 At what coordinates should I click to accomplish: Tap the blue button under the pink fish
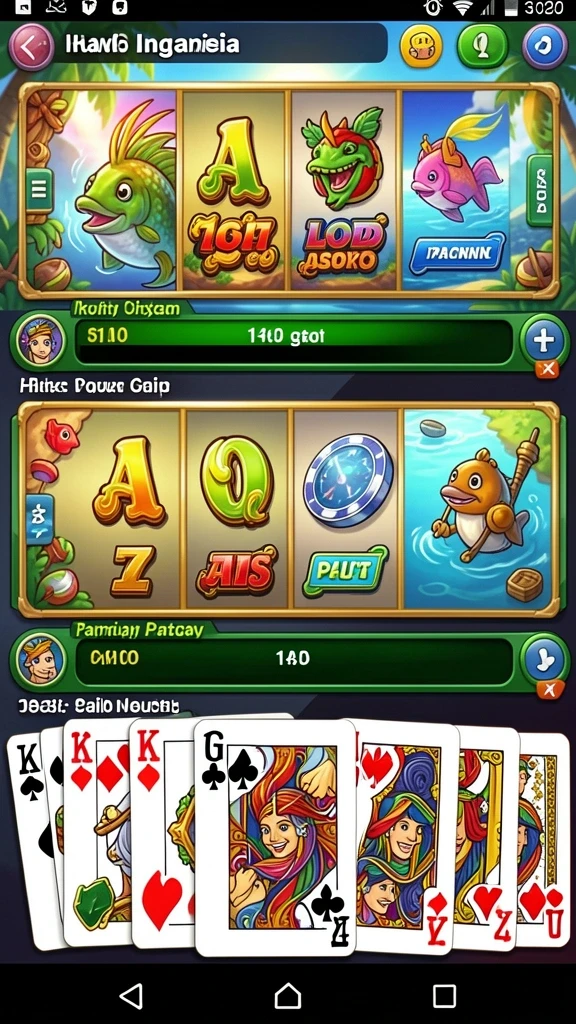click(x=458, y=254)
